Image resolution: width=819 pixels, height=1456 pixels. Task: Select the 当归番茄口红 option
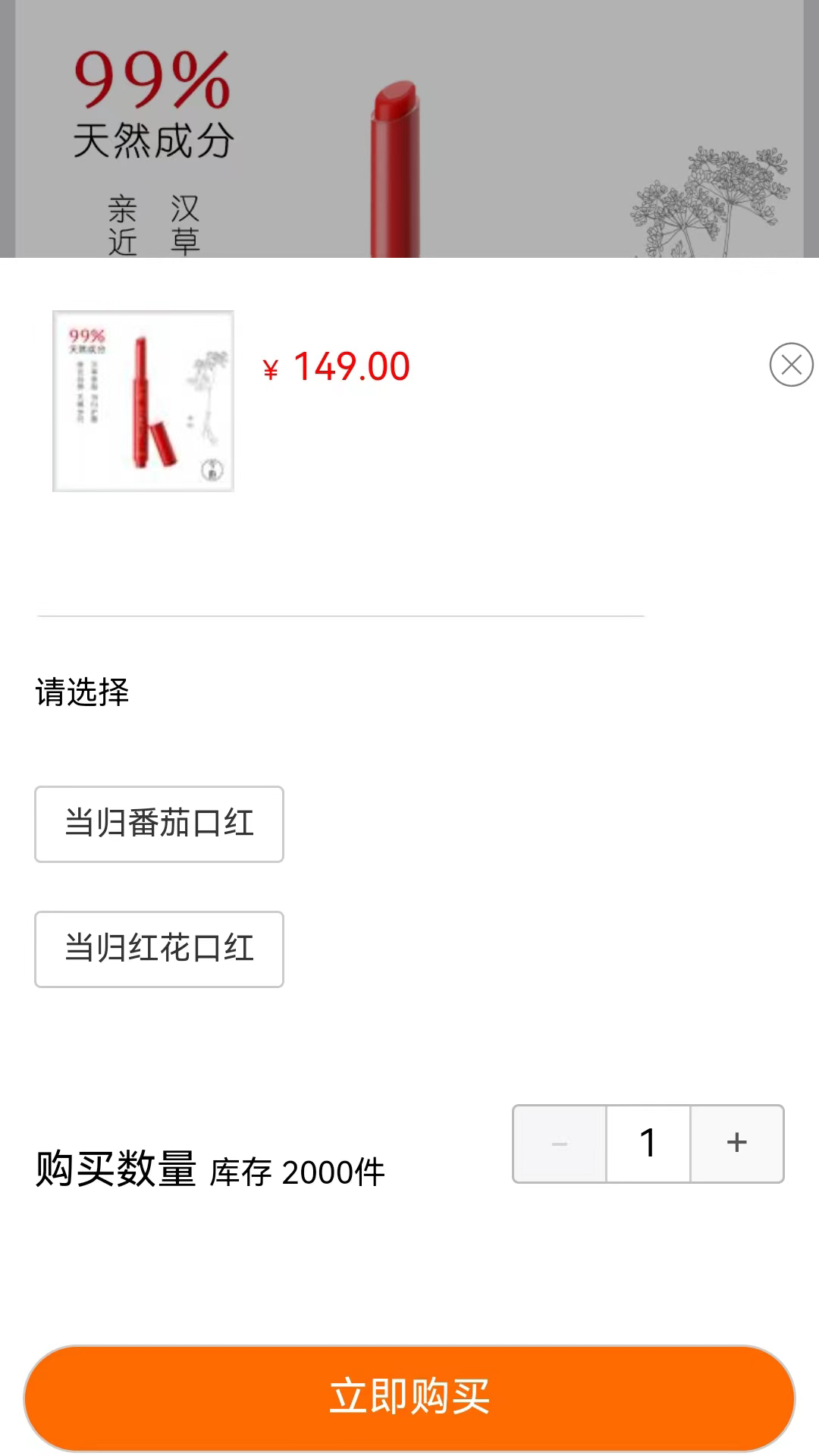[159, 824]
